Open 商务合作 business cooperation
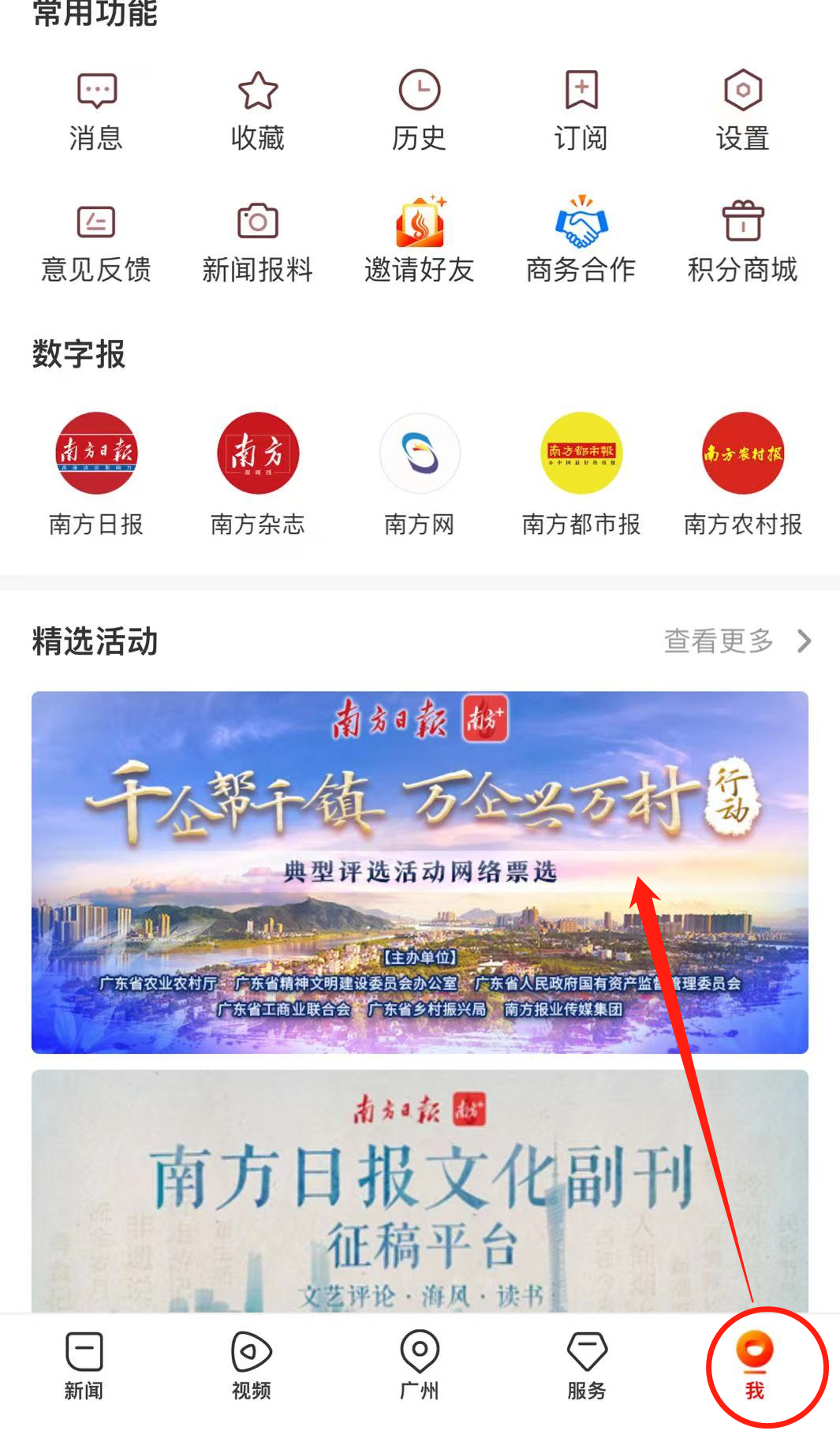The width and height of the screenshot is (840, 1438). pyautogui.click(x=581, y=242)
